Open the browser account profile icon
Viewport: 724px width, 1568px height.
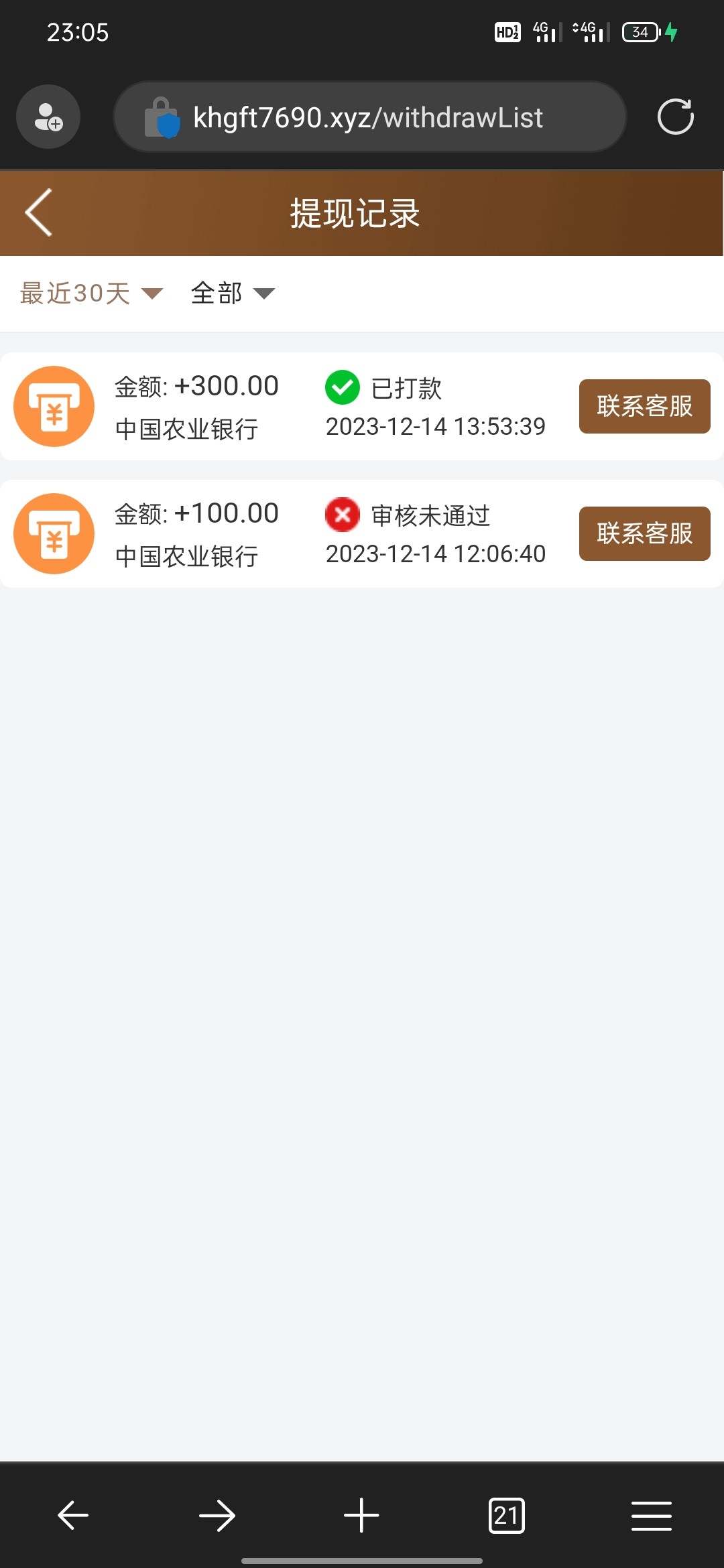click(x=48, y=117)
